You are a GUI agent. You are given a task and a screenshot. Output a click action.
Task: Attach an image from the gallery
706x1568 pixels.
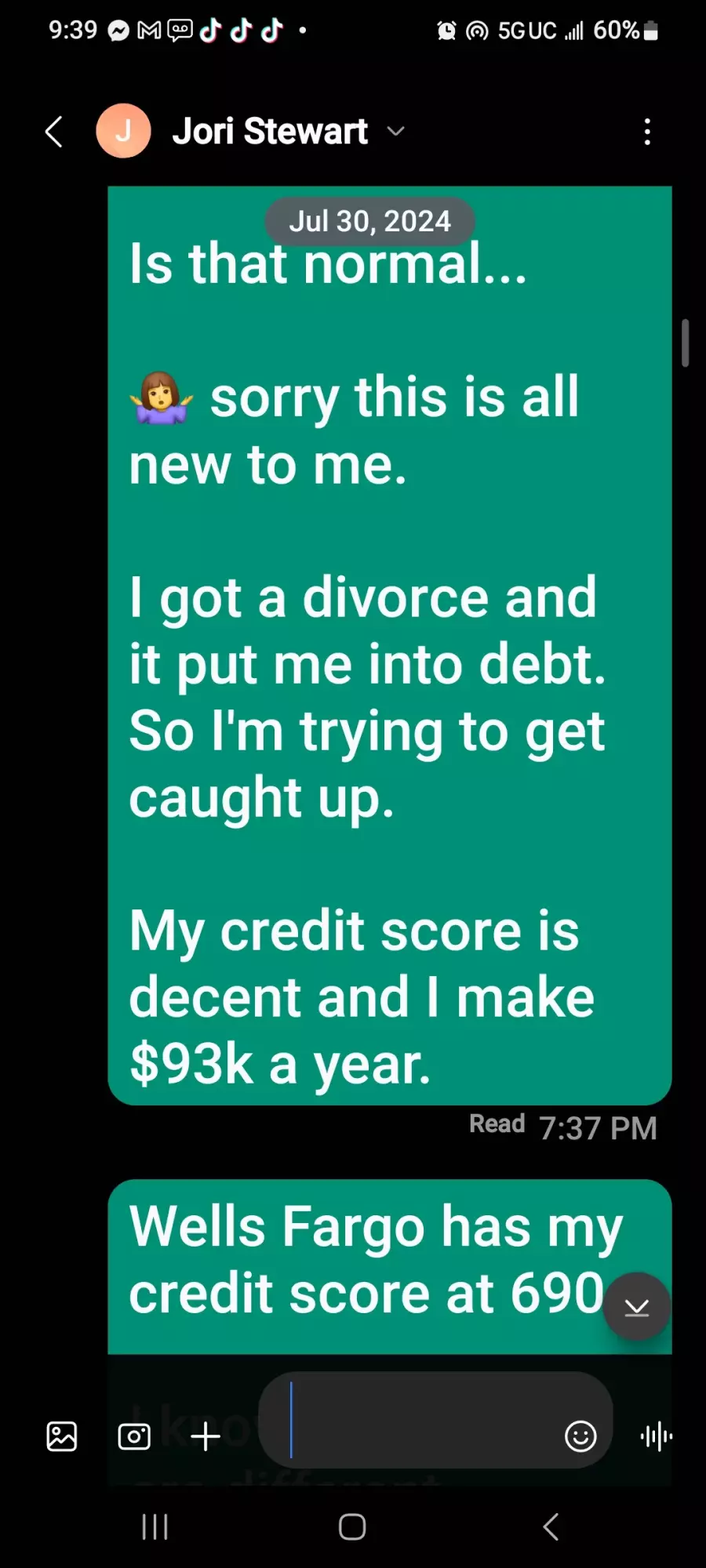pos(62,1436)
